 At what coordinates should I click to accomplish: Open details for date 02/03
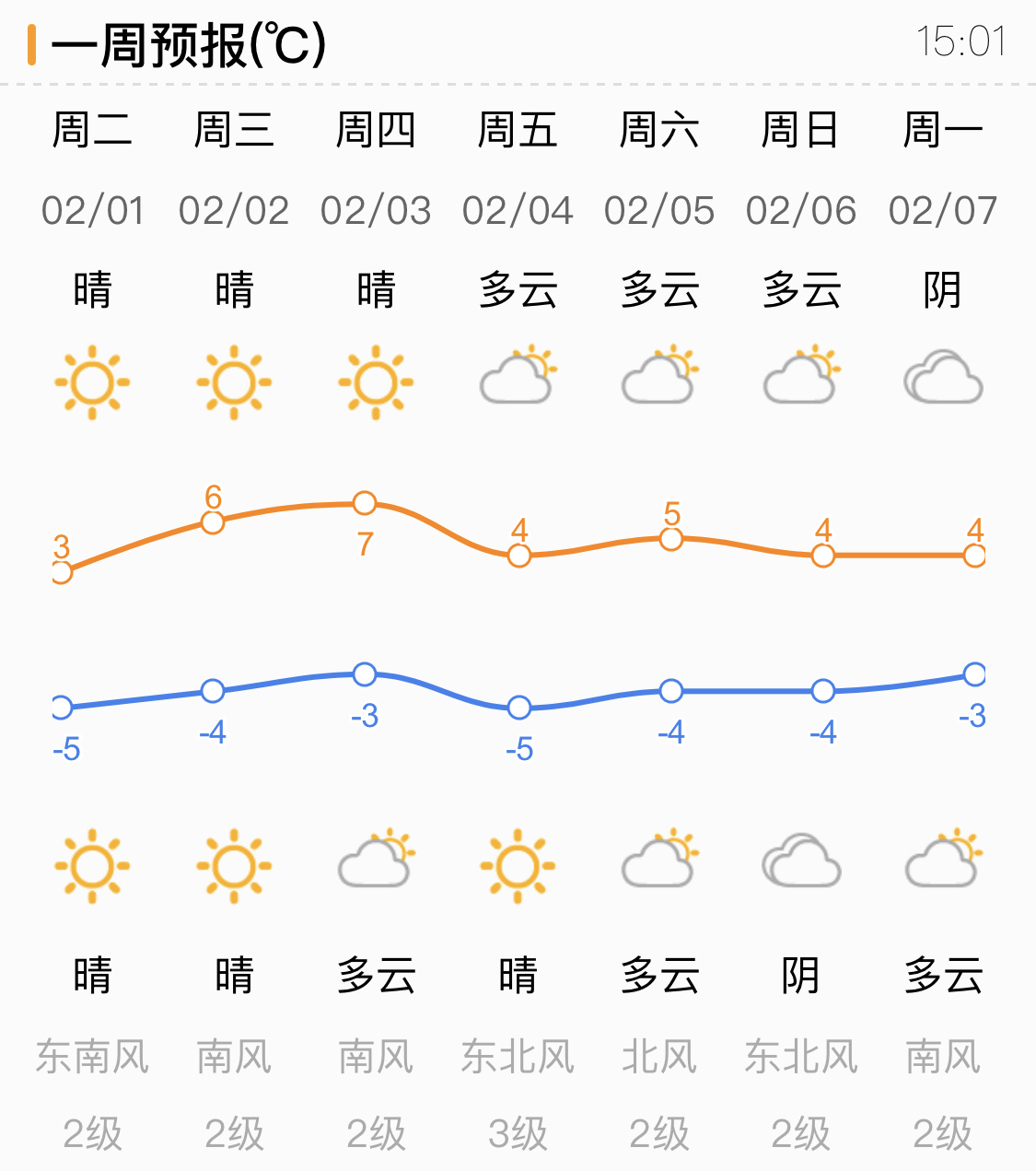point(376,210)
